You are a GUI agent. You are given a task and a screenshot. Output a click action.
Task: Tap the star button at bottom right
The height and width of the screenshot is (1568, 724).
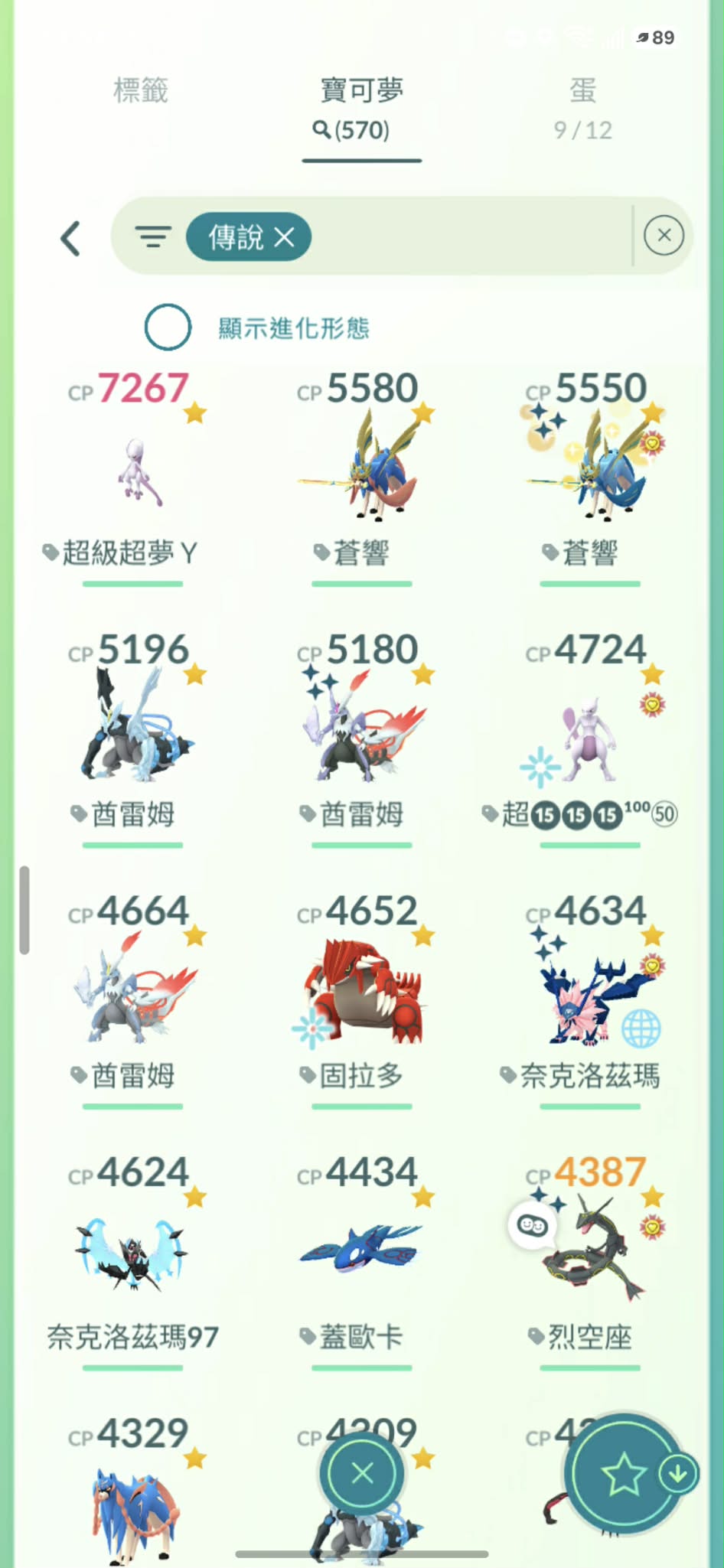coord(624,1473)
